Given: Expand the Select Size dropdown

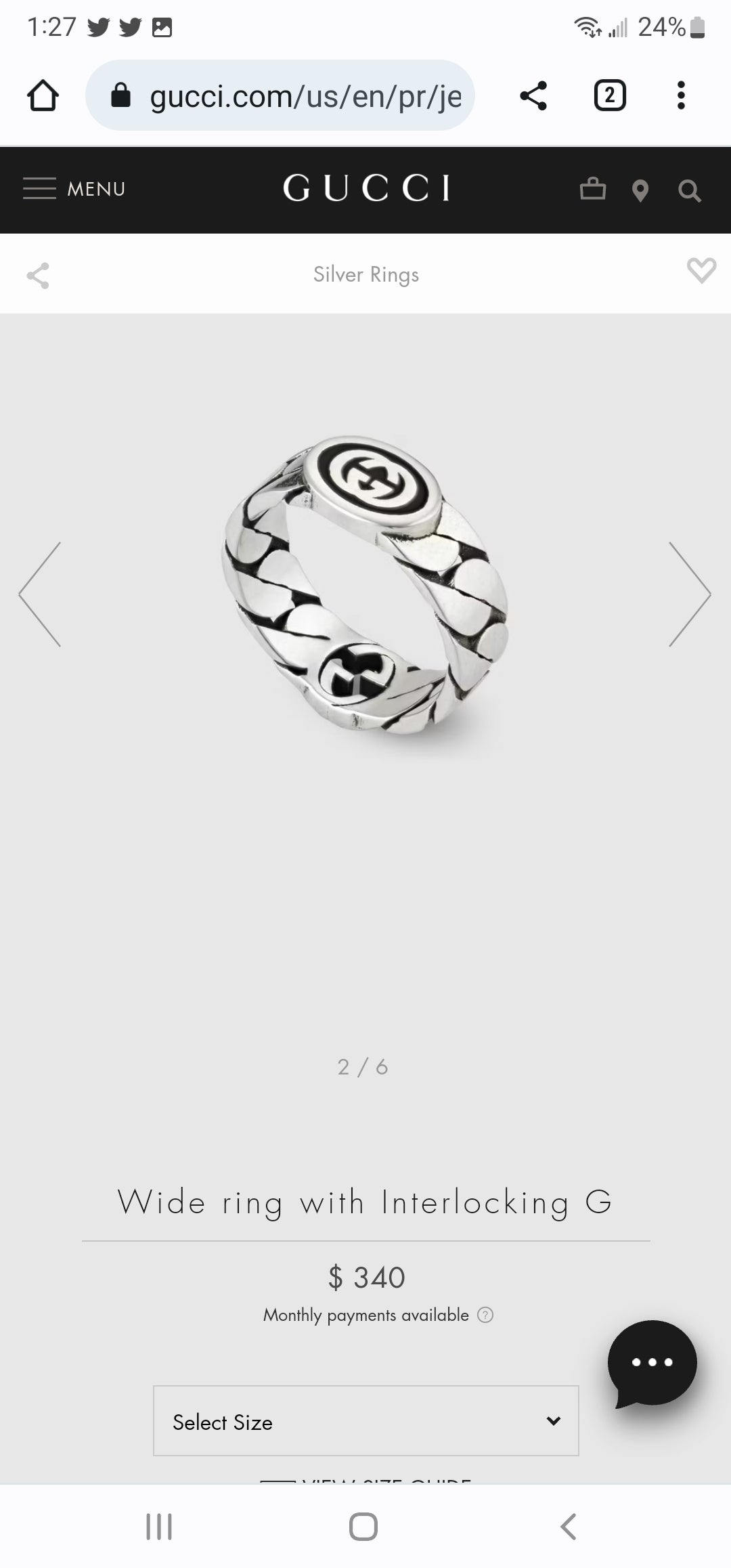Looking at the screenshot, I should (365, 1422).
